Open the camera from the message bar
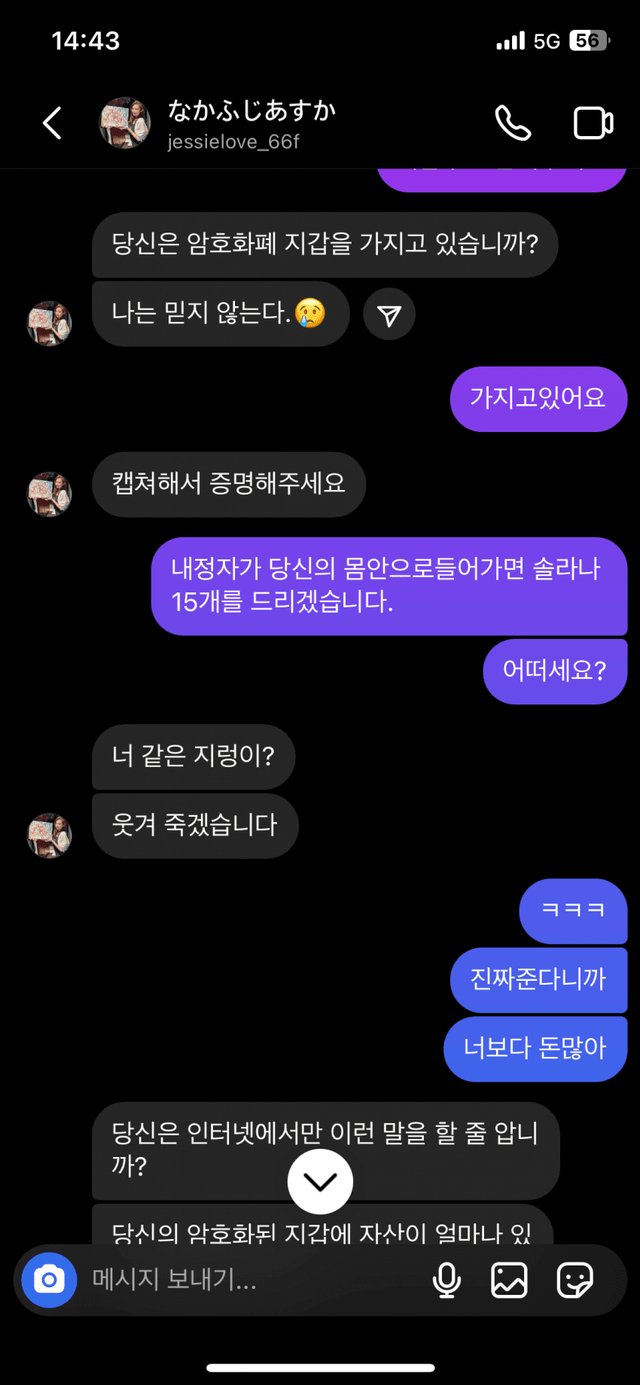640x1385 pixels. (x=49, y=1279)
